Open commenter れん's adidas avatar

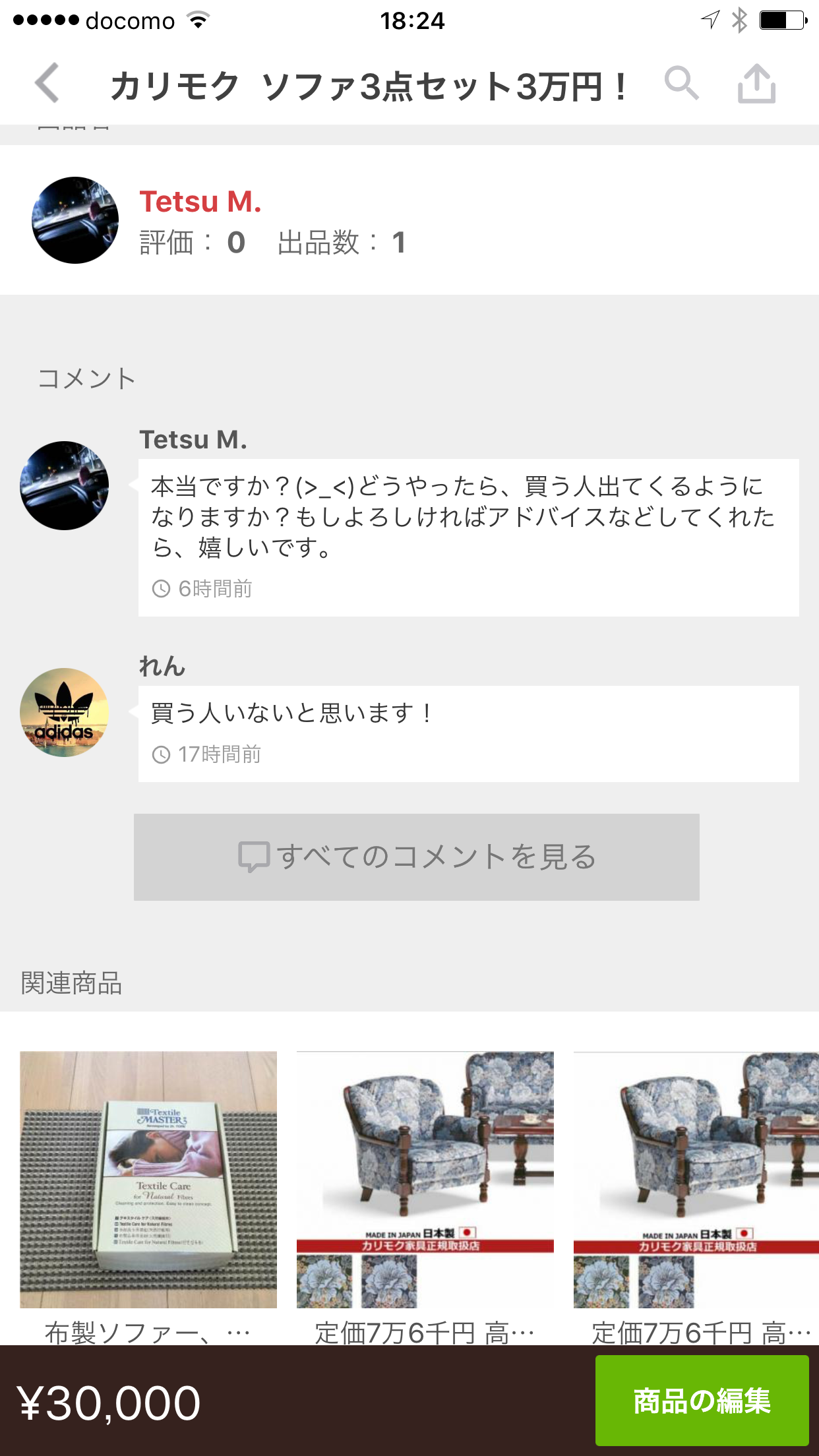coord(65,713)
